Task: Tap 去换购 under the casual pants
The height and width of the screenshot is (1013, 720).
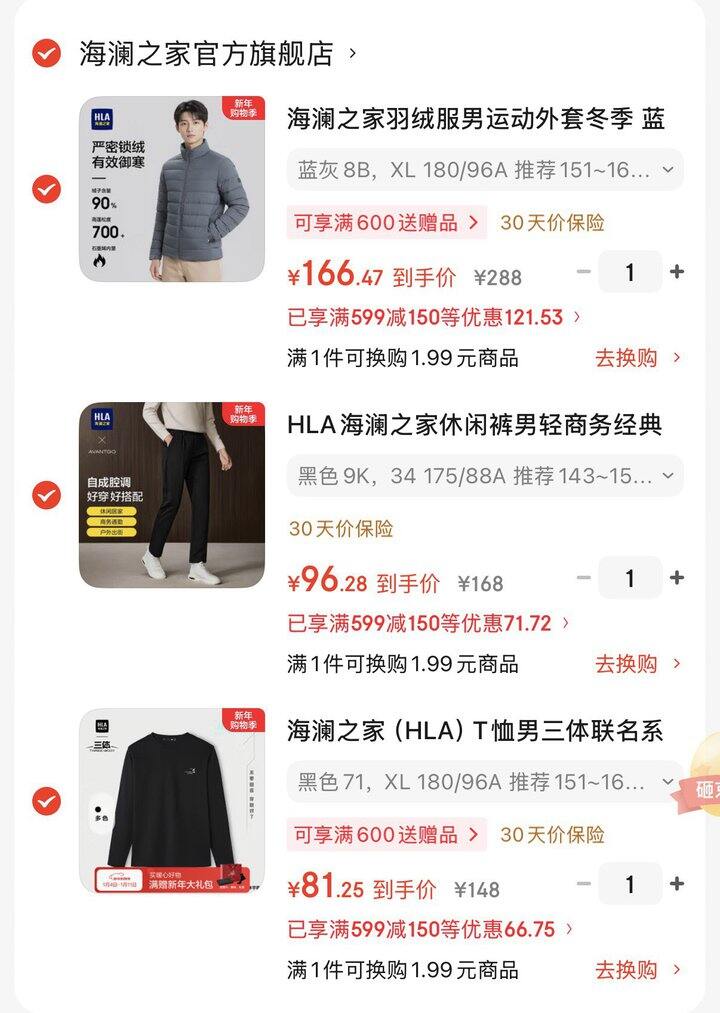Action: coord(638,664)
